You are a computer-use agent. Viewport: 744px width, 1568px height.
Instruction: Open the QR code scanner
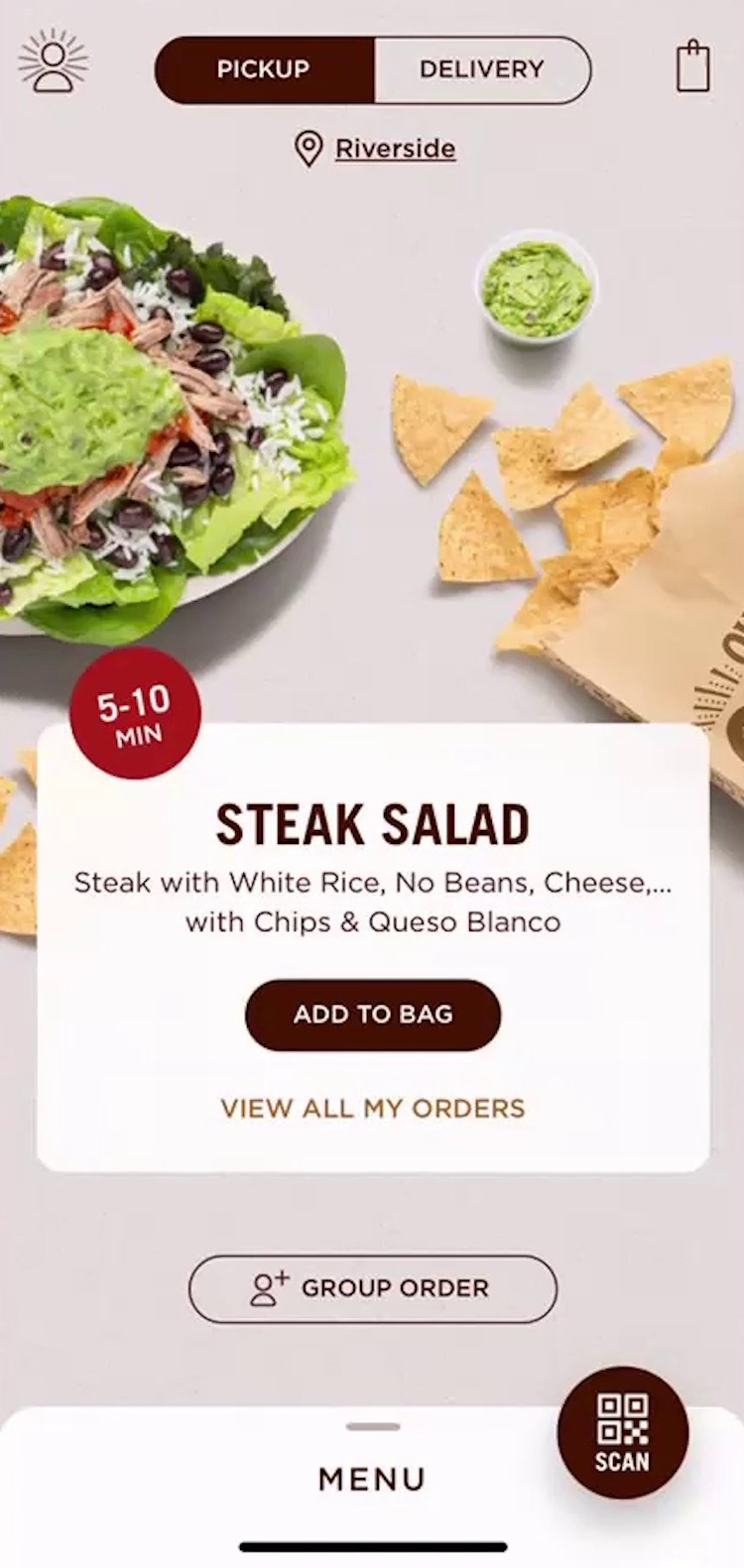(622, 1431)
